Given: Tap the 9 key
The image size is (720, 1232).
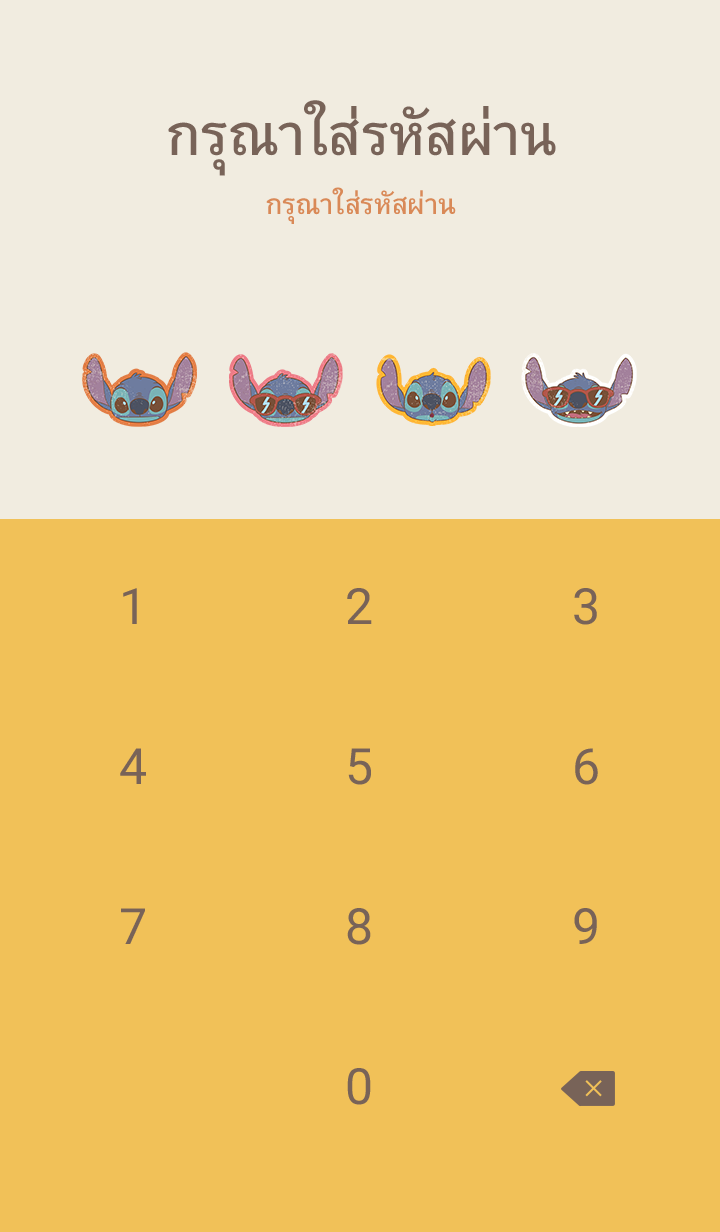Looking at the screenshot, I should pos(586,927).
